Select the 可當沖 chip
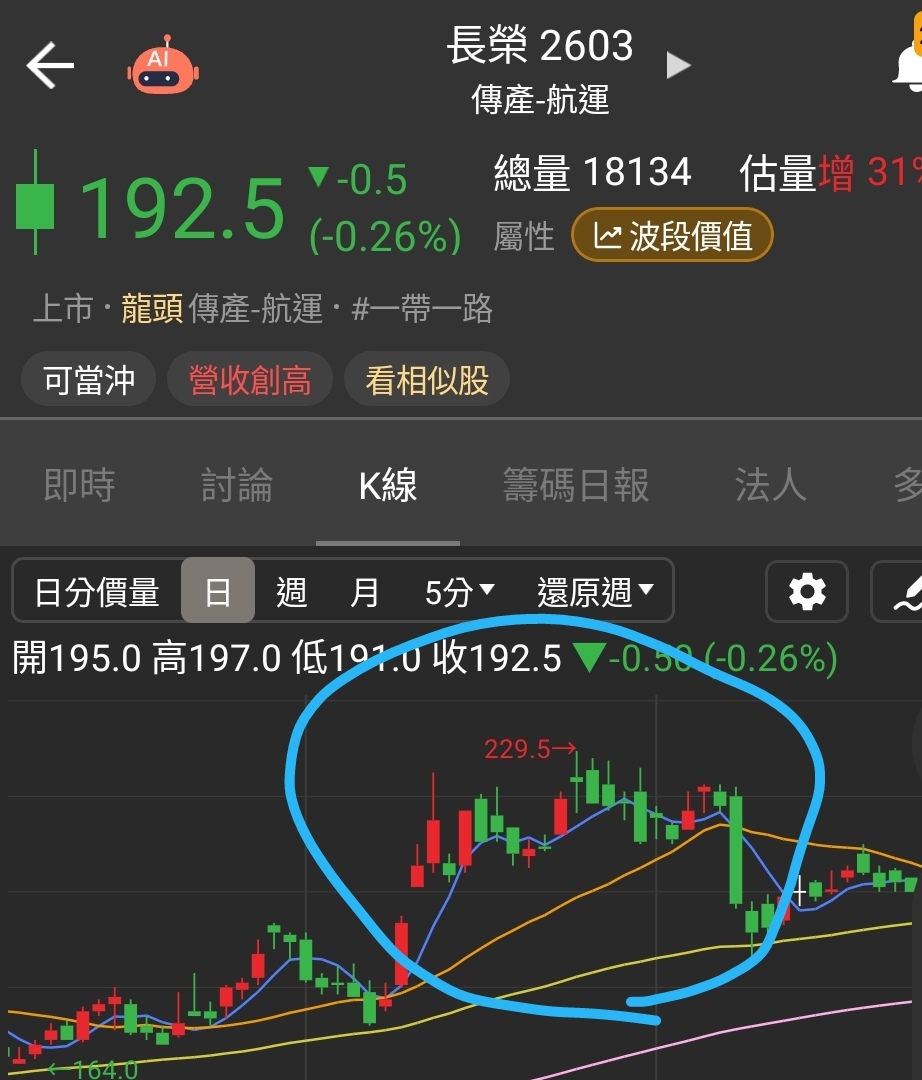 [x=89, y=380]
